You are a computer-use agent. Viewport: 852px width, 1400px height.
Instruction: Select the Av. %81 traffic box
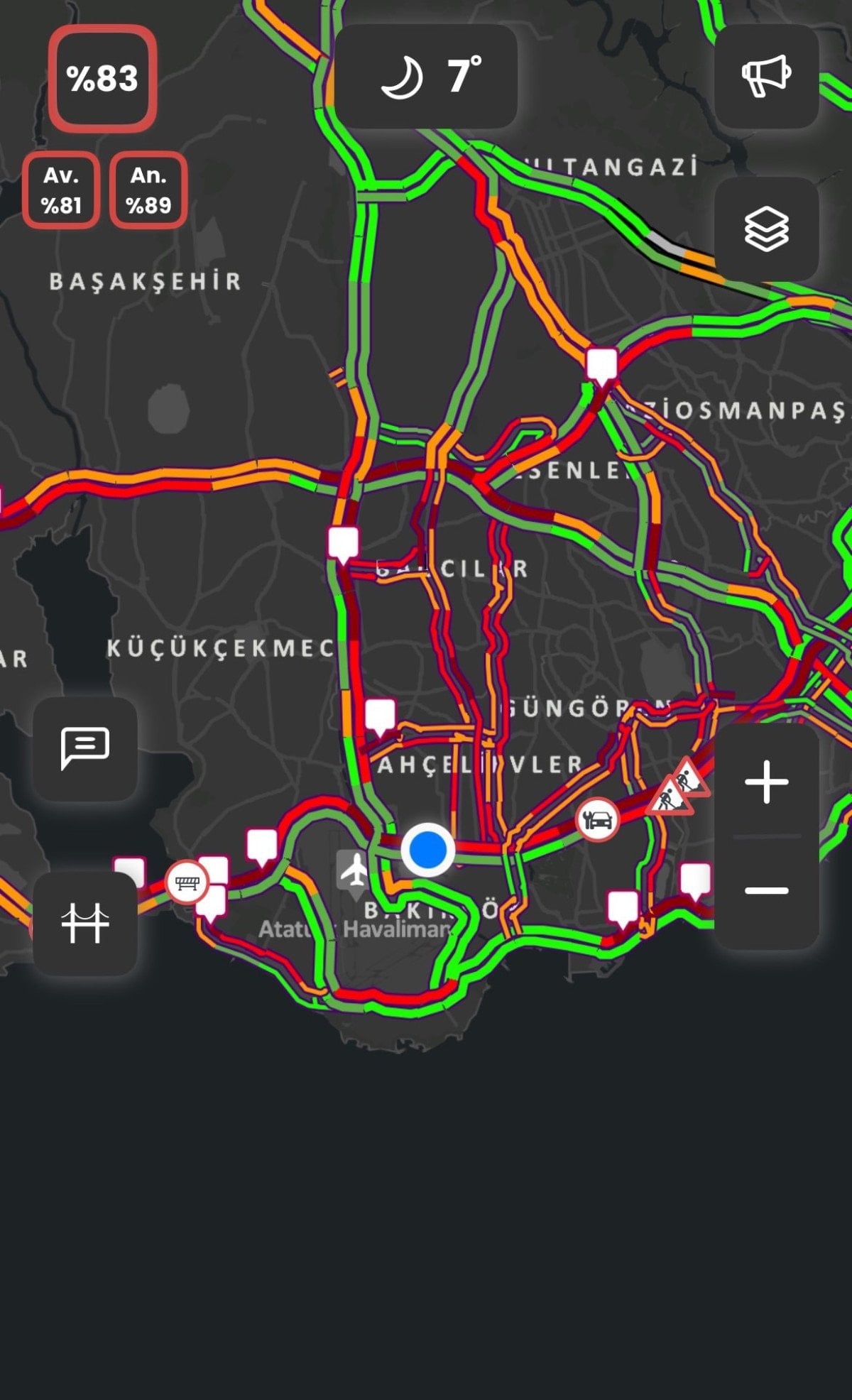pos(61,190)
